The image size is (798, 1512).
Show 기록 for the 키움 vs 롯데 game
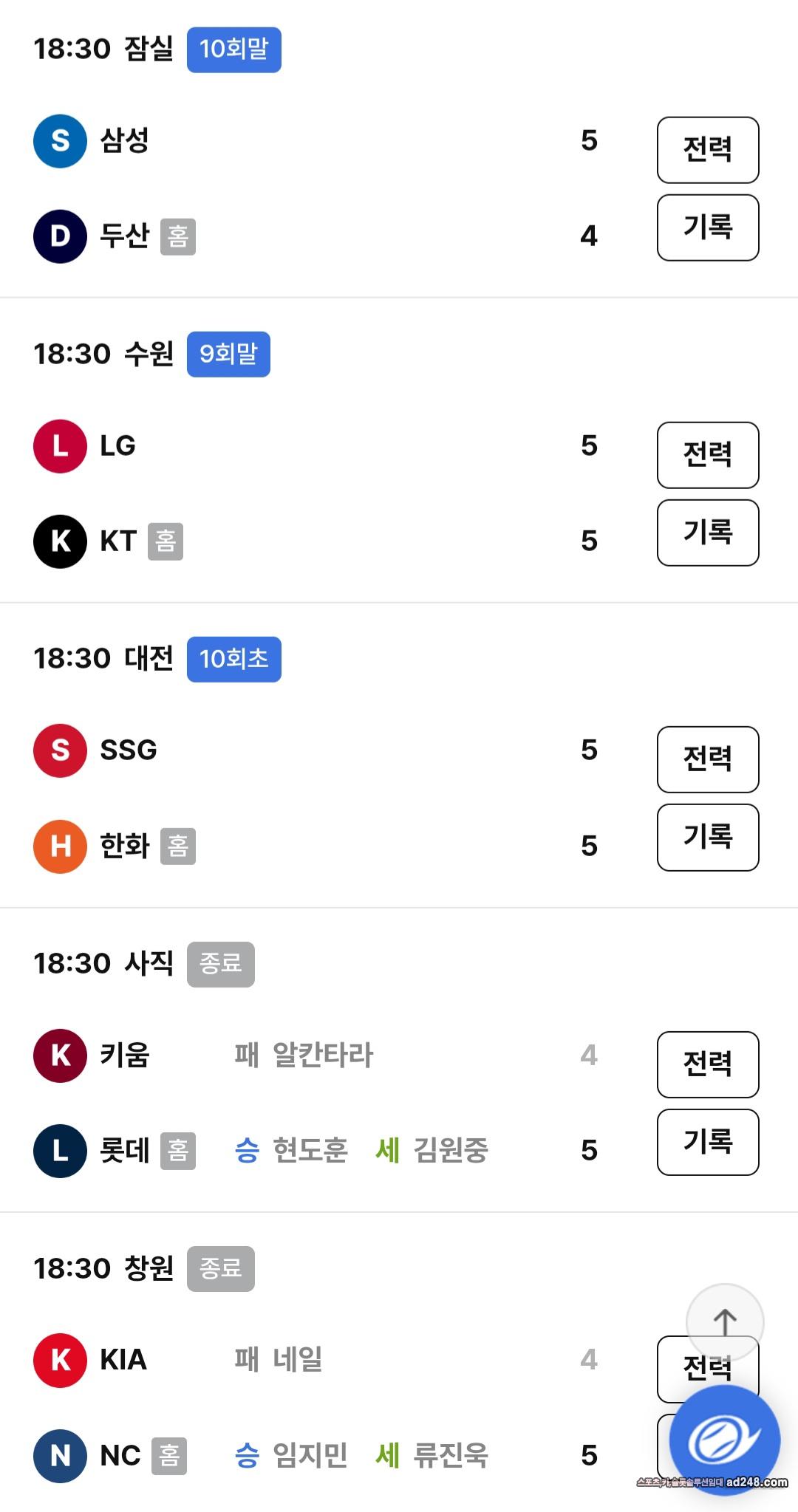707,1142
